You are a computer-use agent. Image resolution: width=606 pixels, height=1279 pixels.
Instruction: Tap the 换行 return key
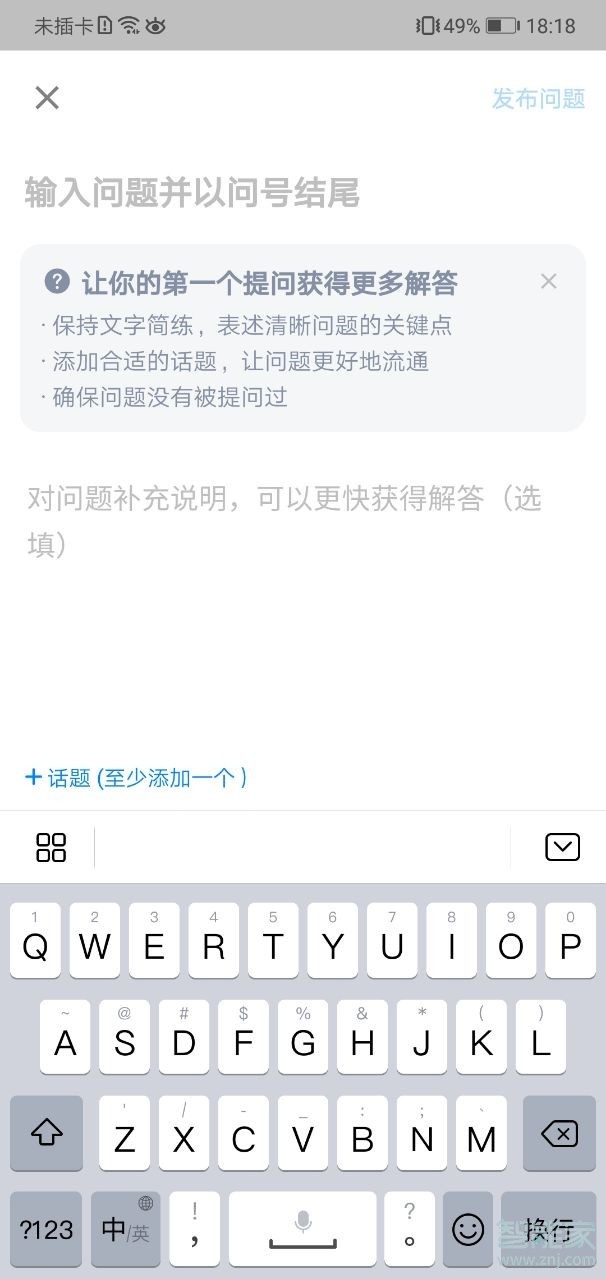[549, 1229]
